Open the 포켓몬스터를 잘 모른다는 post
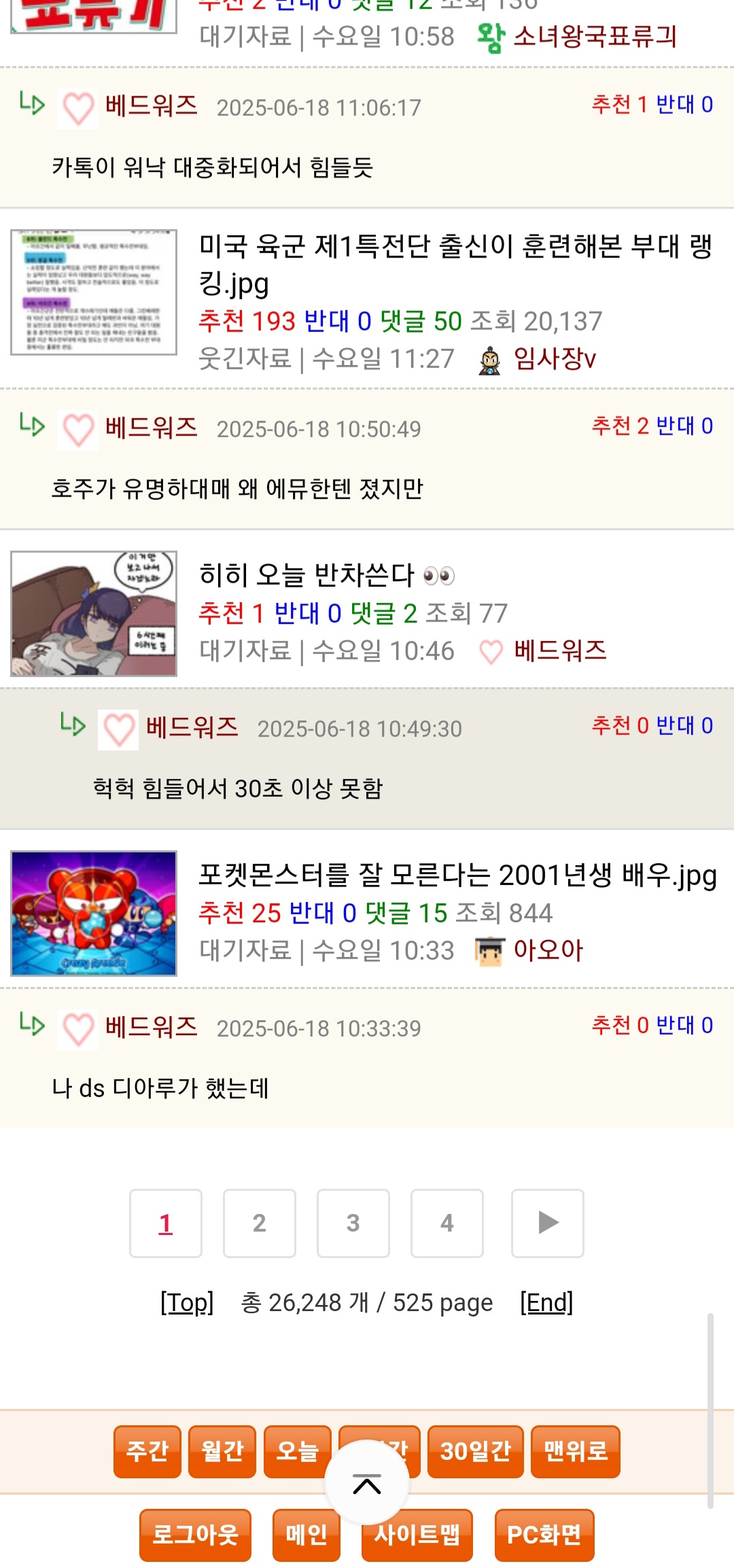 457,875
